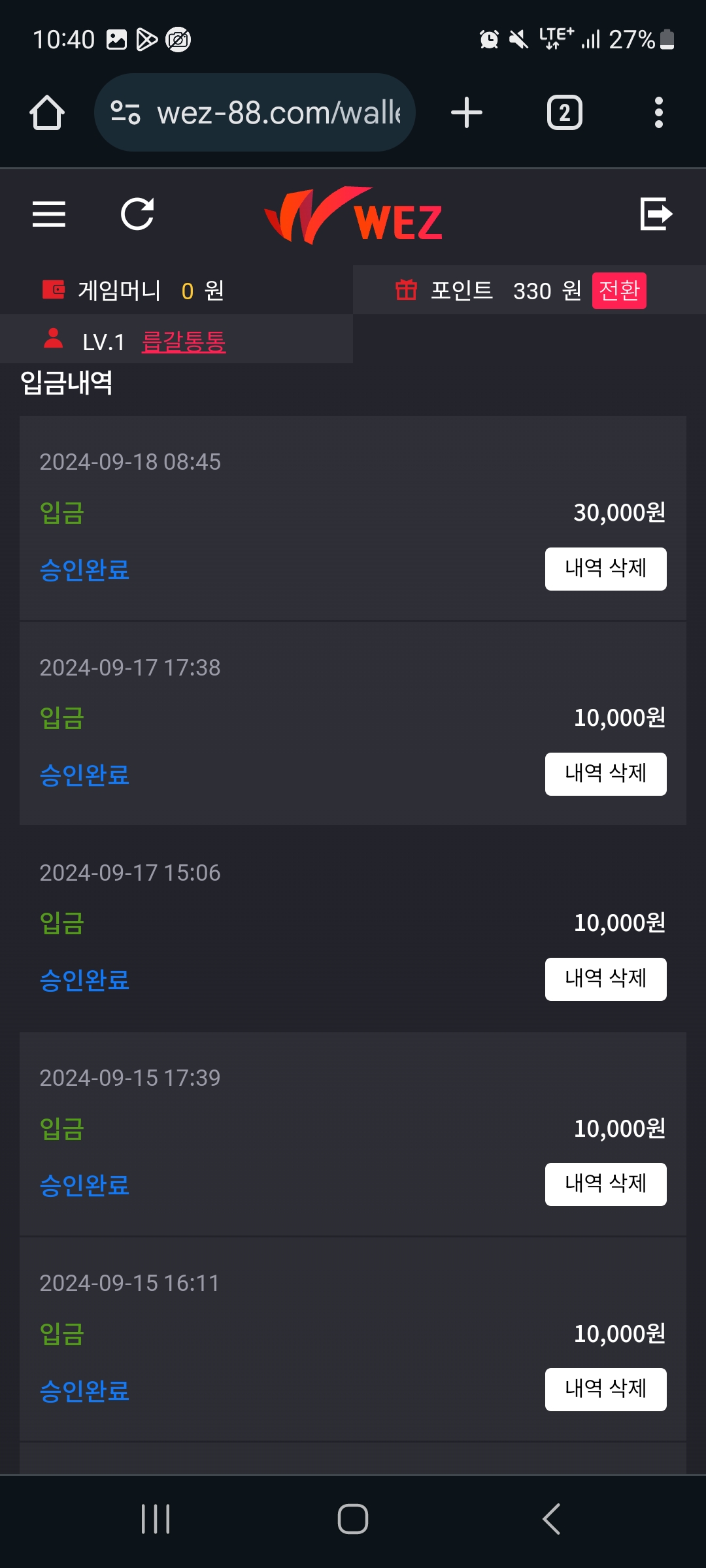Add a new browser tab
Viewport: 706px width, 1568px height.
coord(467,112)
